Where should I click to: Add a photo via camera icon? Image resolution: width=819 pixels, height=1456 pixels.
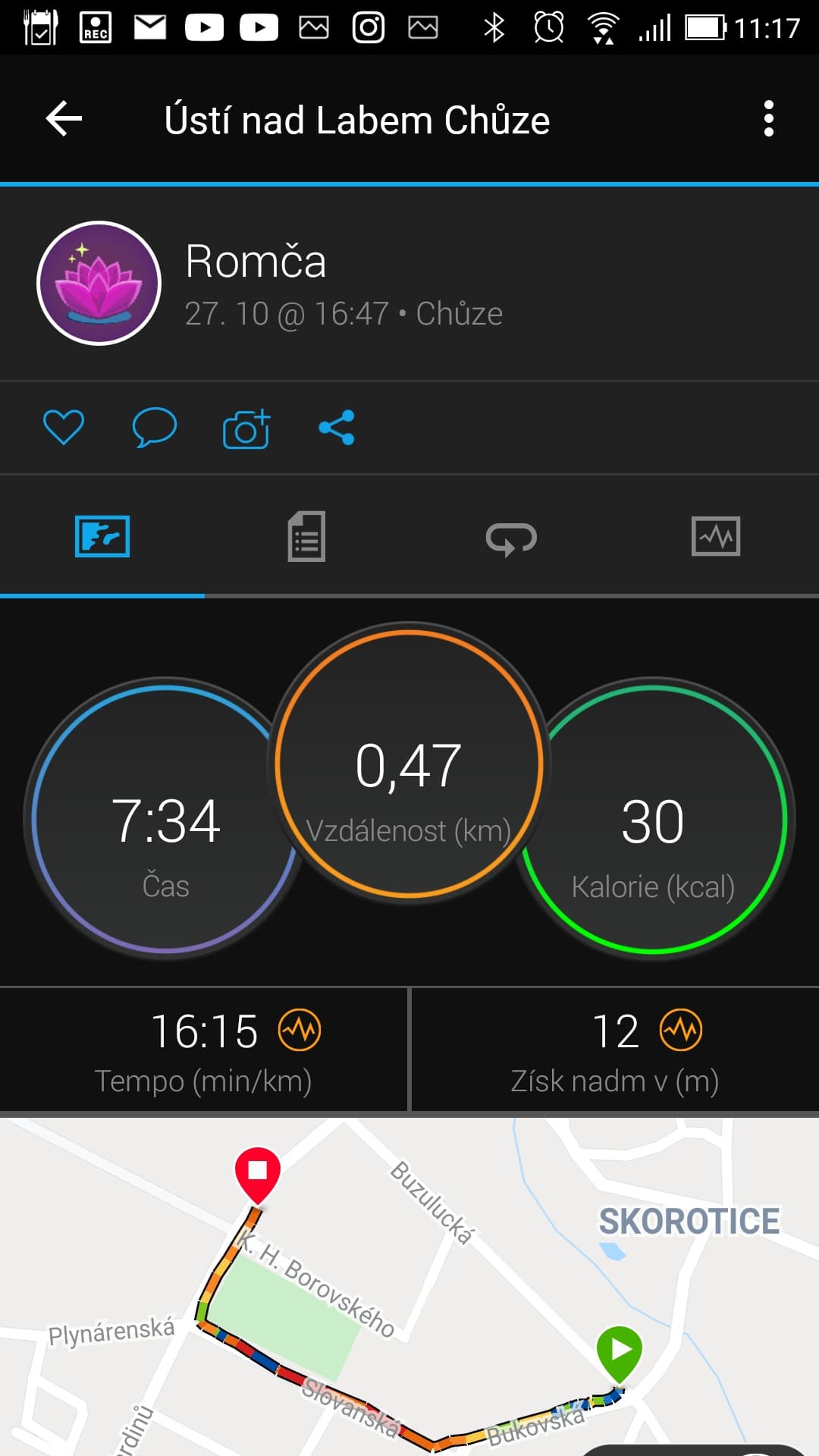click(246, 429)
